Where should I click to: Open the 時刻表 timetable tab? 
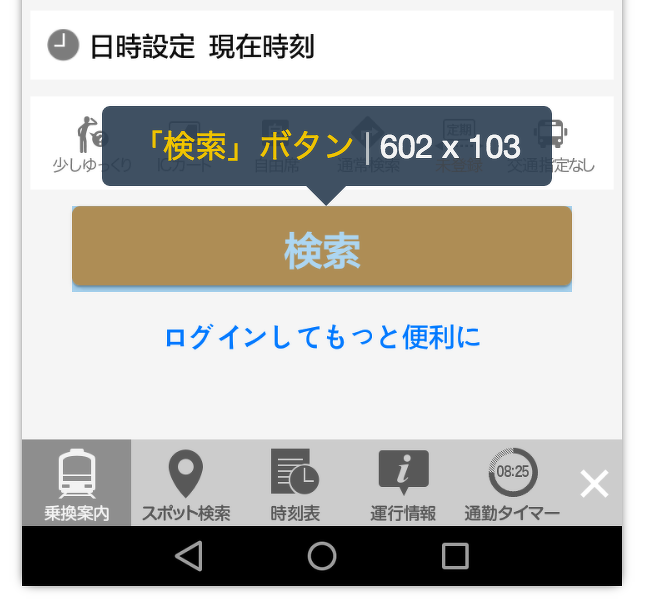[295, 484]
